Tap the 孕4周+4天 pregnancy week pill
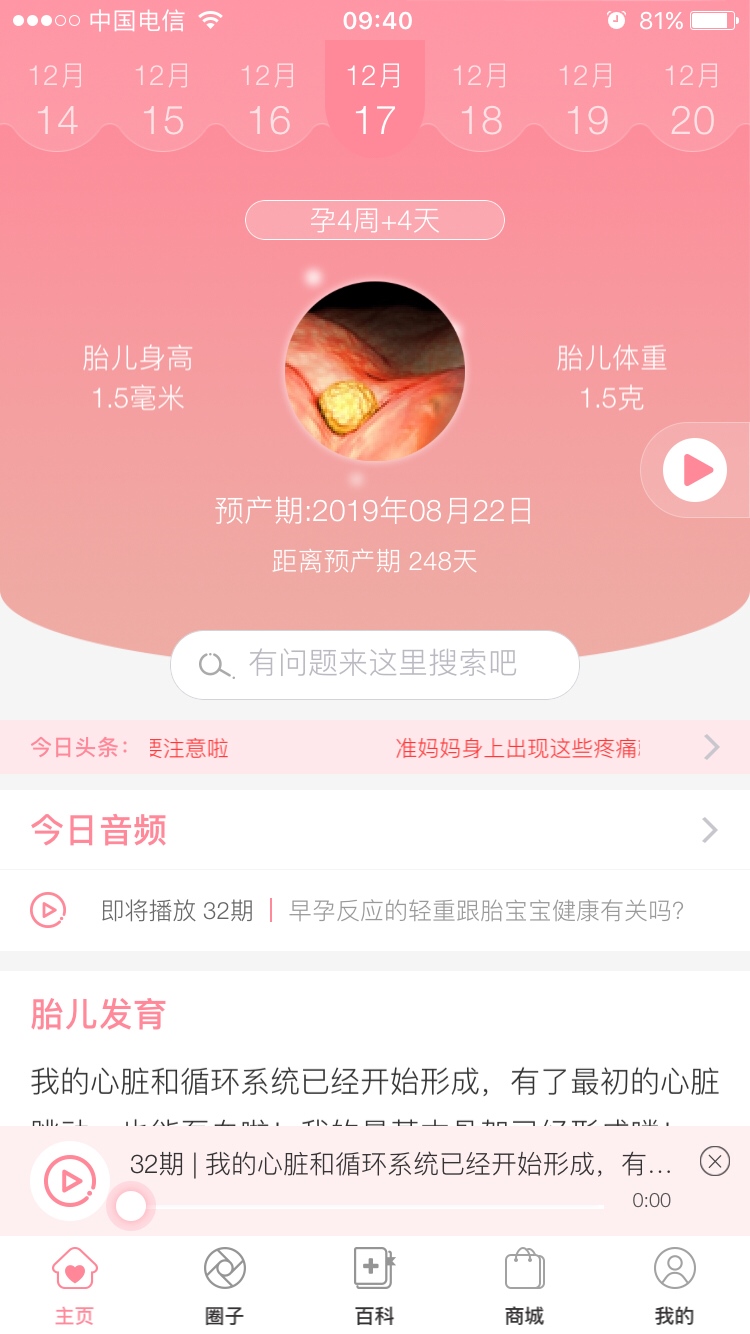 pos(375,220)
